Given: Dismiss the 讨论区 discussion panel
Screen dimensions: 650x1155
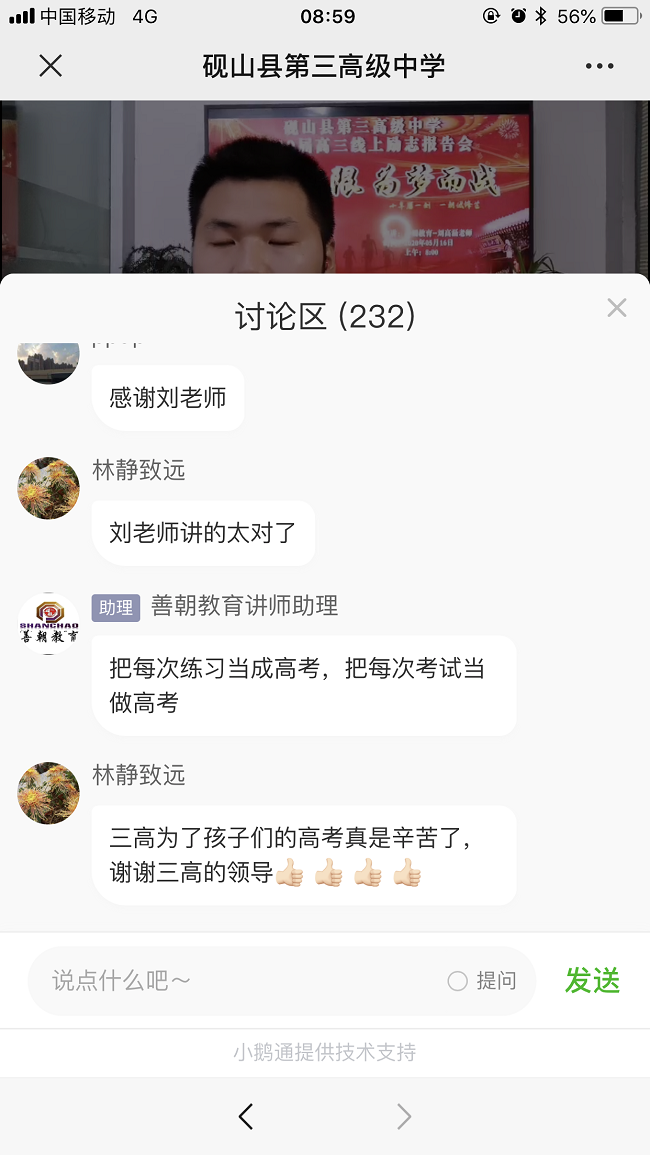Looking at the screenshot, I should (x=617, y=308).
